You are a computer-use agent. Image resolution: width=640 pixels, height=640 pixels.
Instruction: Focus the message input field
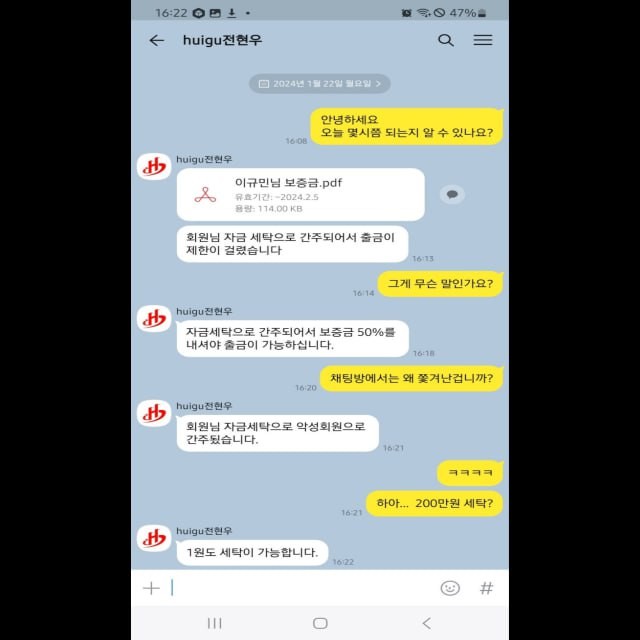click(x=300, y=588)
